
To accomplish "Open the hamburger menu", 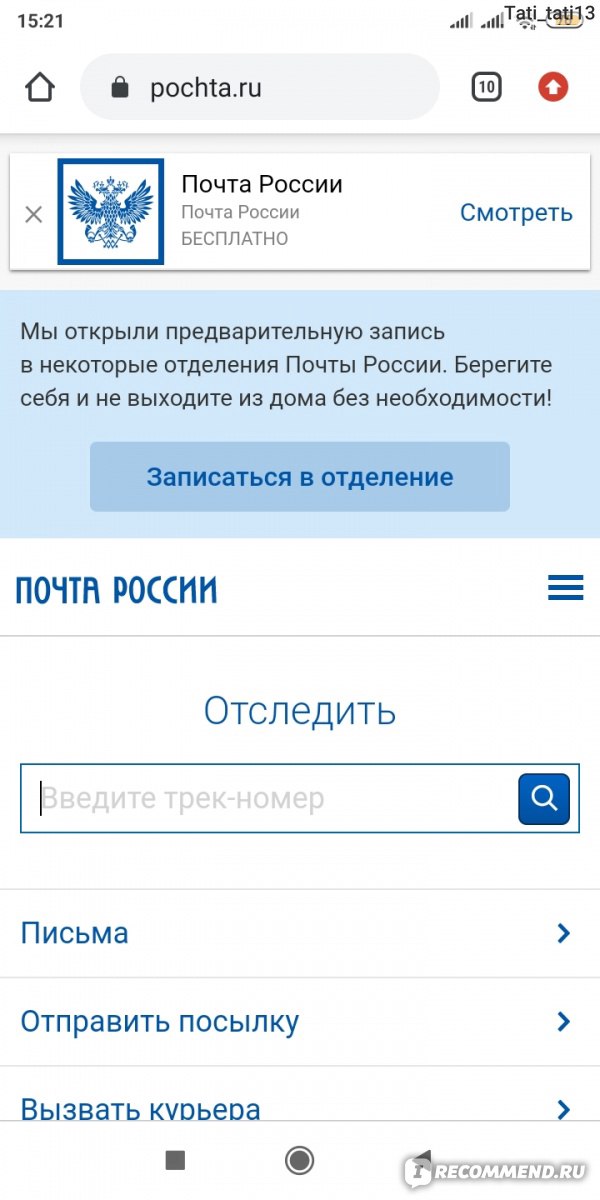I will 566,588.
